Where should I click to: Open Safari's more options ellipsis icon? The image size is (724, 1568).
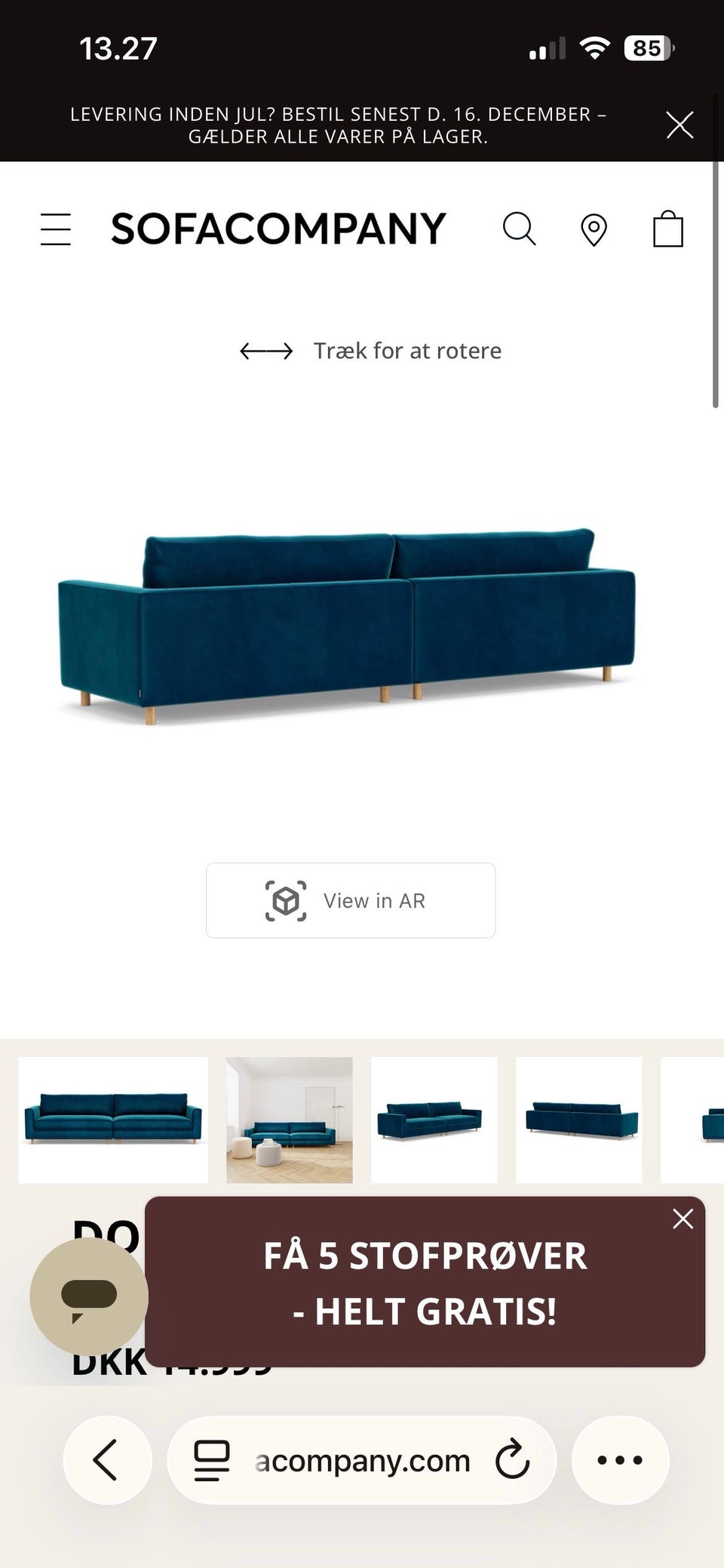[619, 1459]
